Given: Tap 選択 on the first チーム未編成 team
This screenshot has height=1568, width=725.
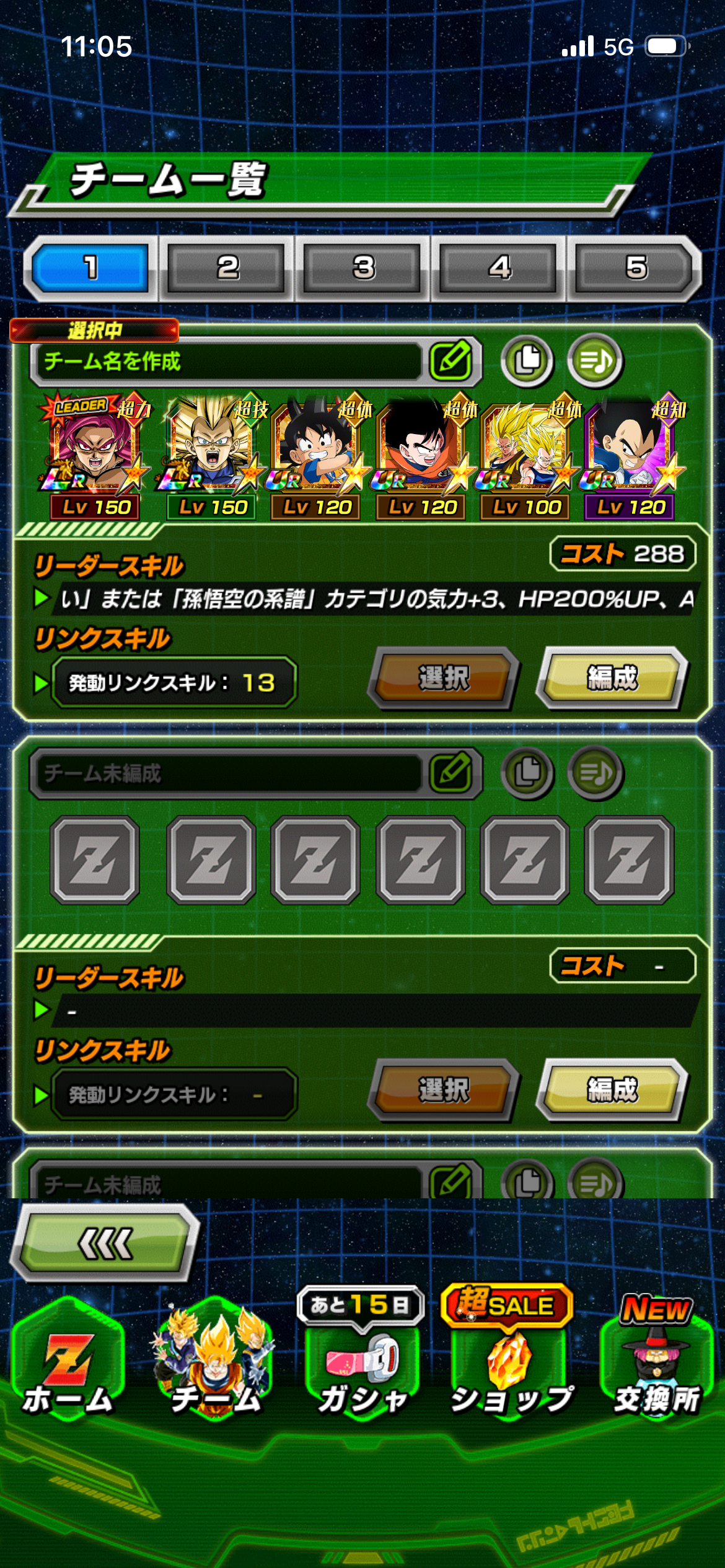Looking at the screenshot, I should point(444,1090).
